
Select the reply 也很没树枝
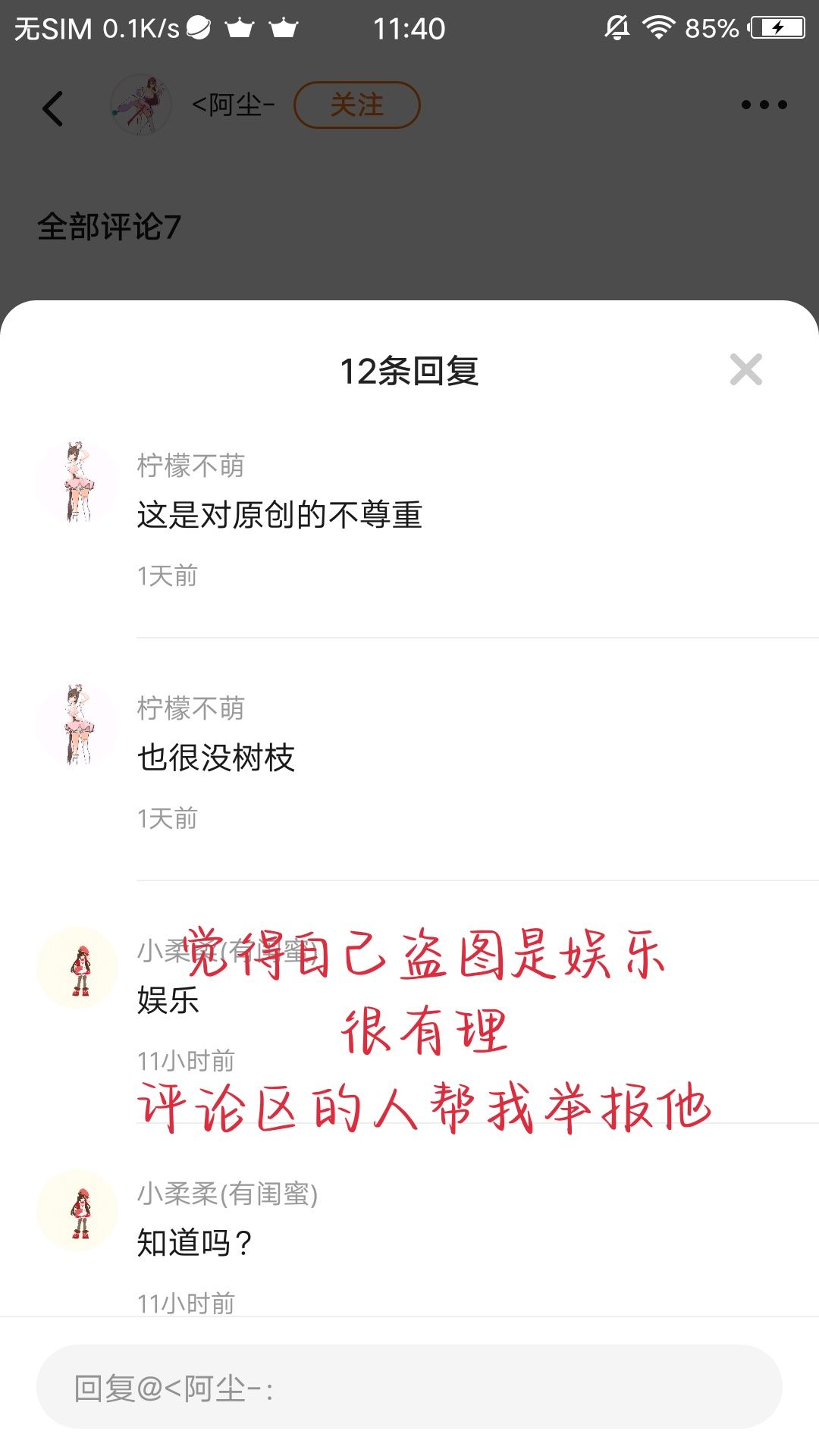click(215, 758)
